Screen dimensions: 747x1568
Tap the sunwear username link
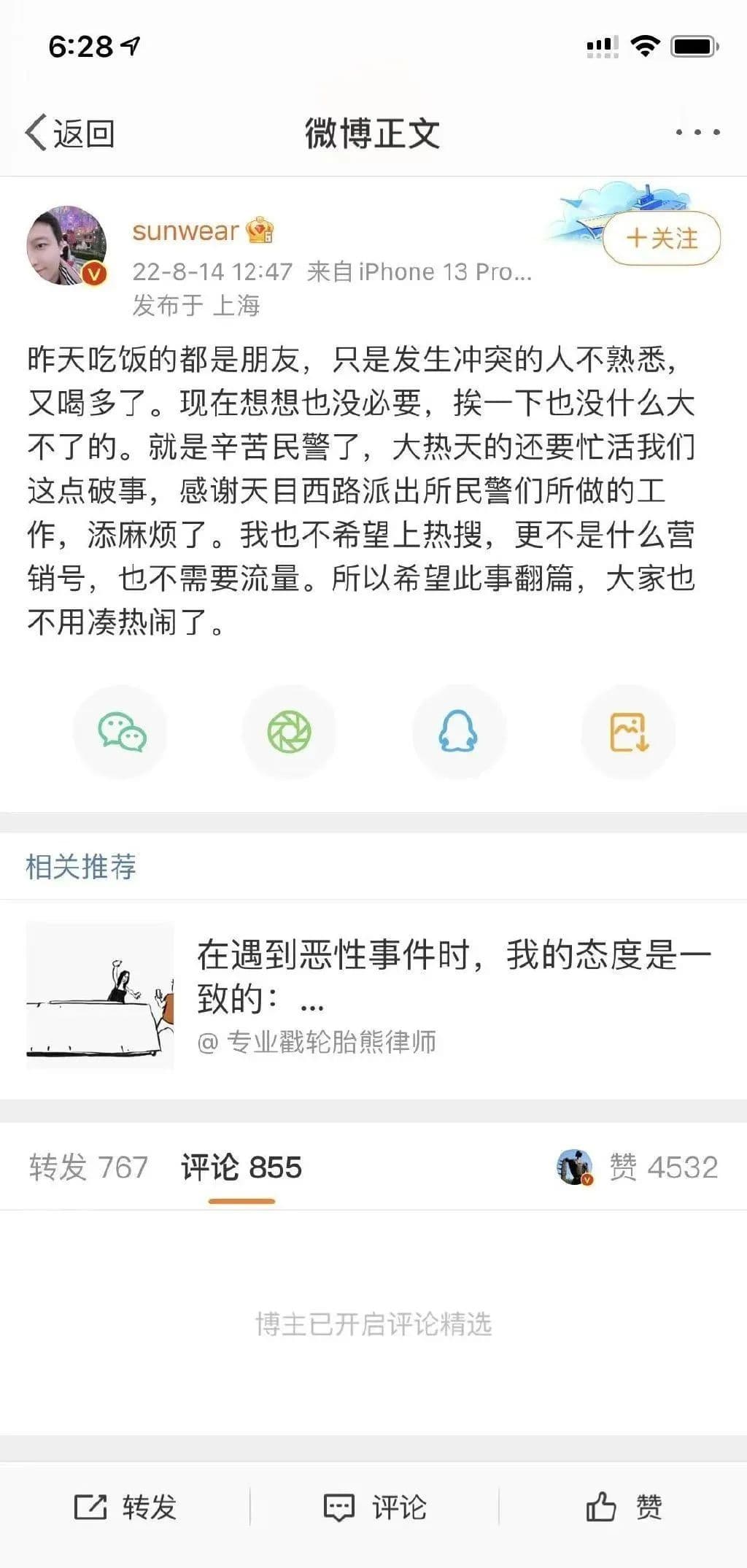(x=185, y=231)
